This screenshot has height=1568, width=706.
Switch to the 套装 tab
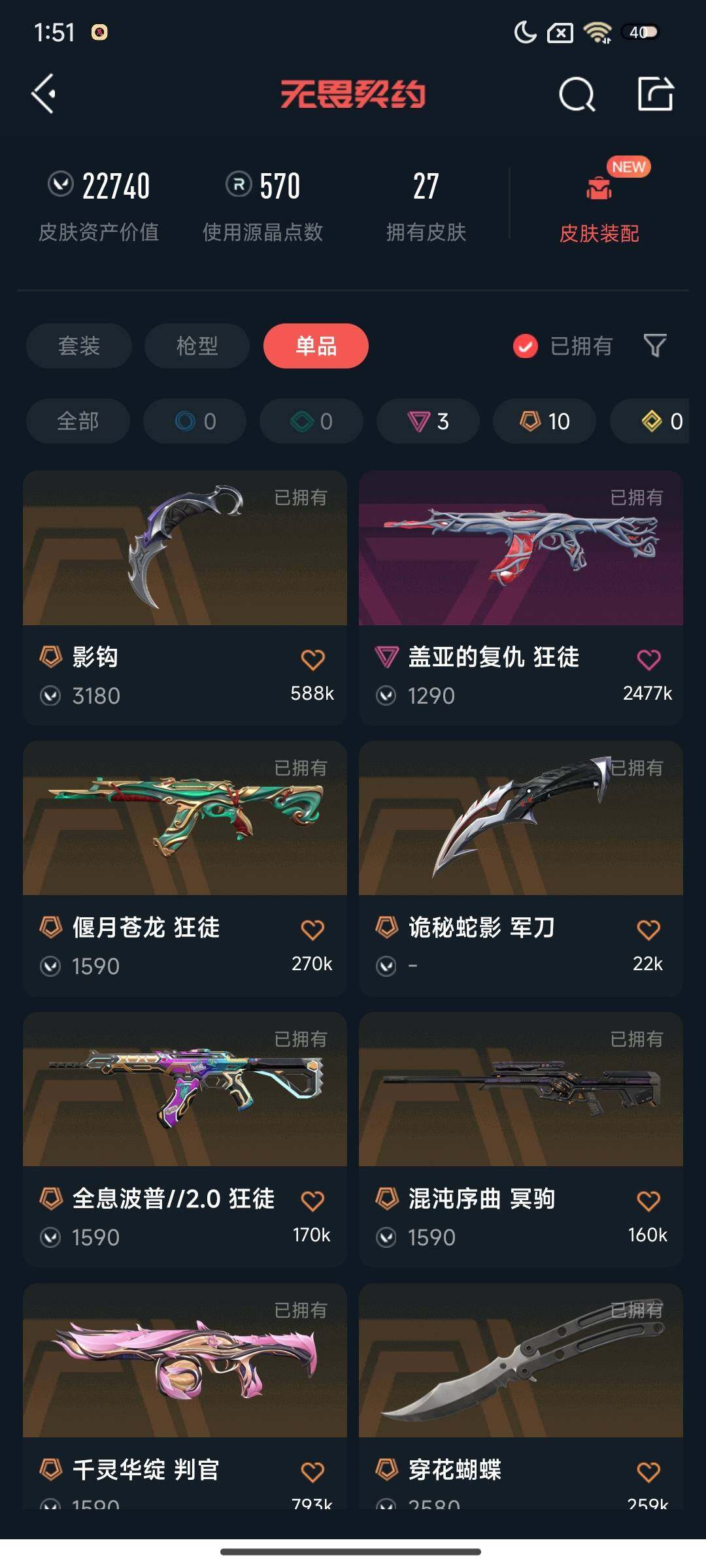coord(79,346)
